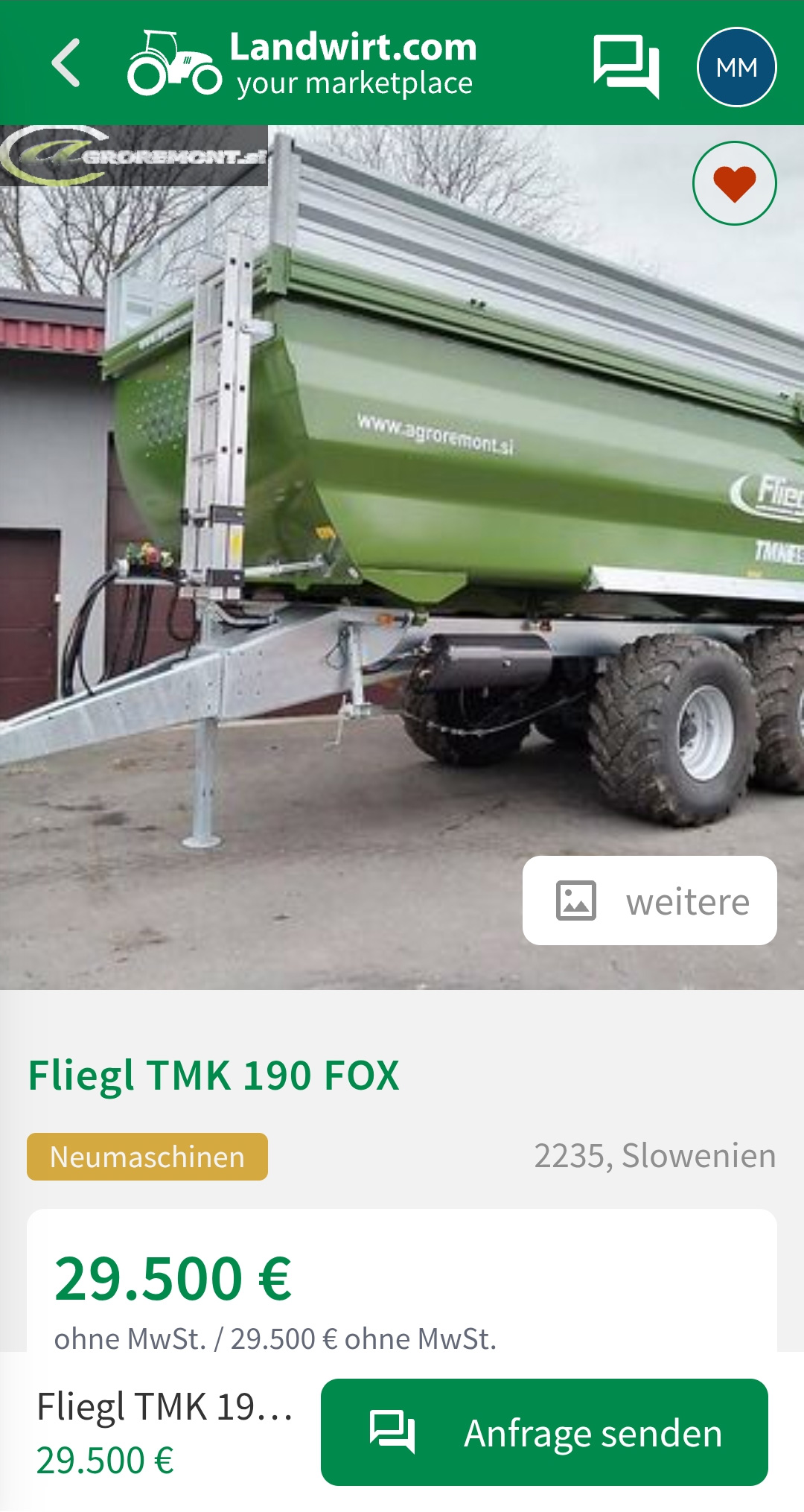Tap the Landwirt.com marketplace header text

(x=352, y=66)
